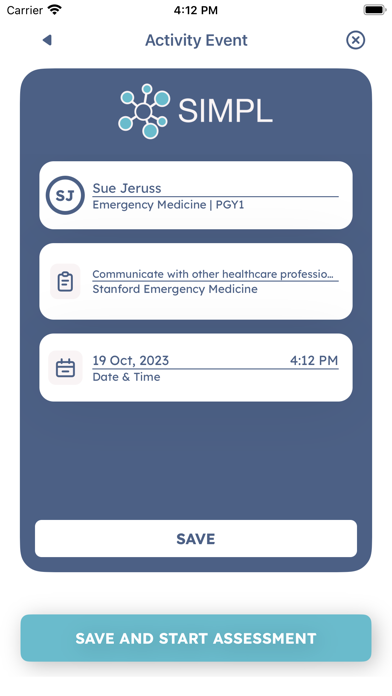
Task: Close the Activity Event screen
Action: tap(355, 40)
